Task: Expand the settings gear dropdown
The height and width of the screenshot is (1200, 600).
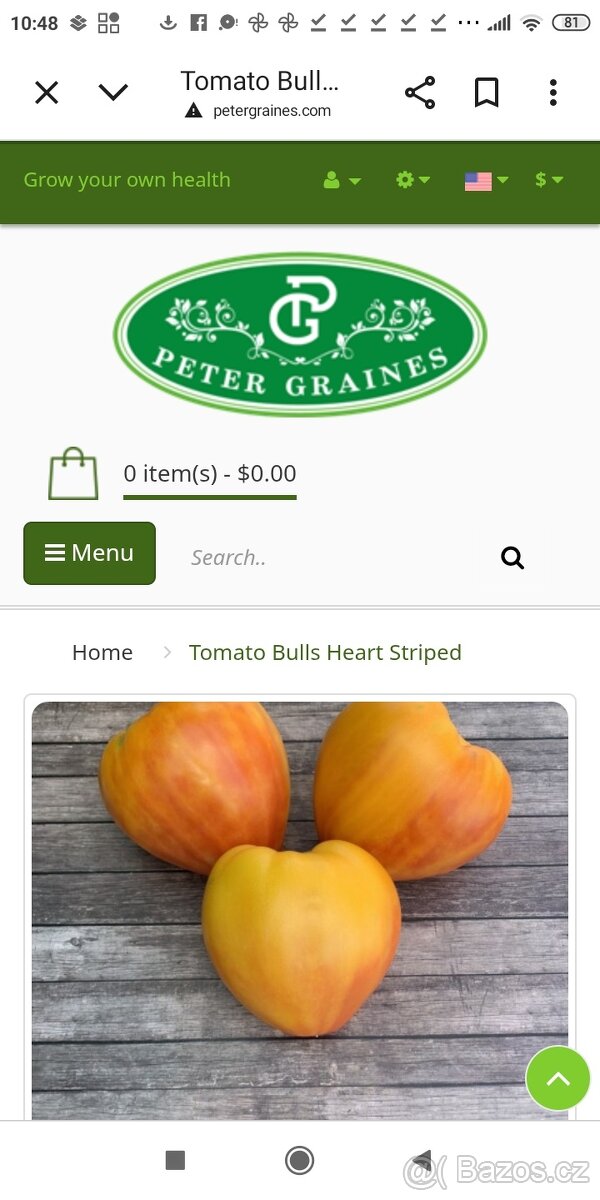Action: coord(413,180)
